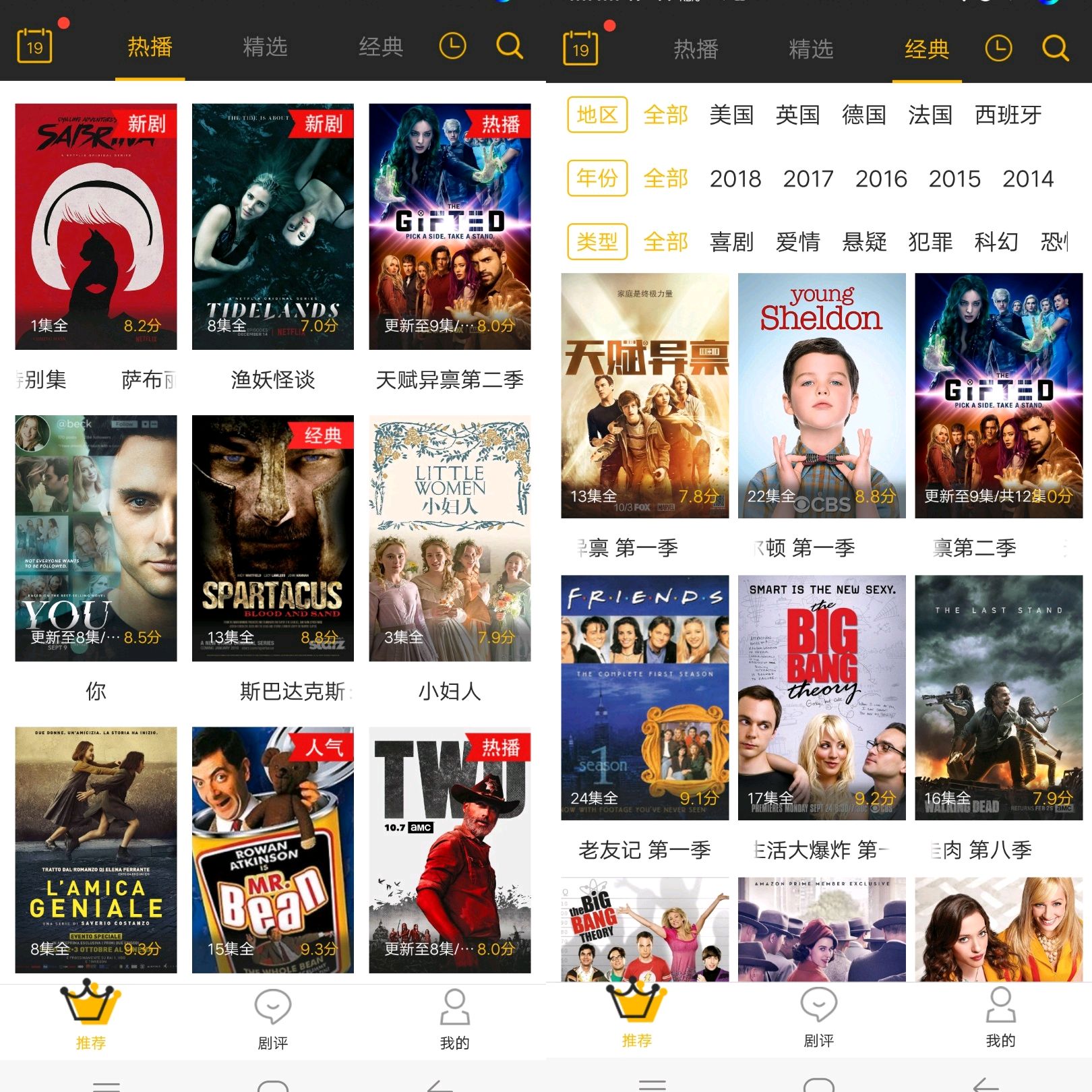This screenshot has height=1092, width=1092.
Task: Choose year 2018 filter
Action: (735, 179)
